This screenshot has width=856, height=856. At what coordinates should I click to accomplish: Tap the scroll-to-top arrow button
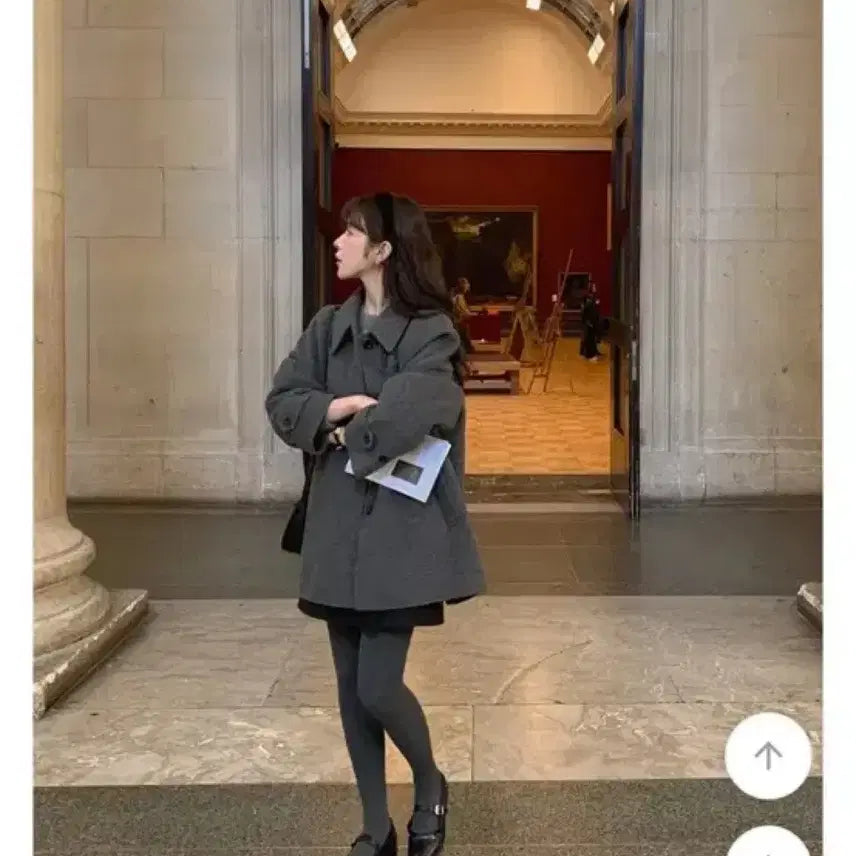pyautogui.click(x=767, y=755)
